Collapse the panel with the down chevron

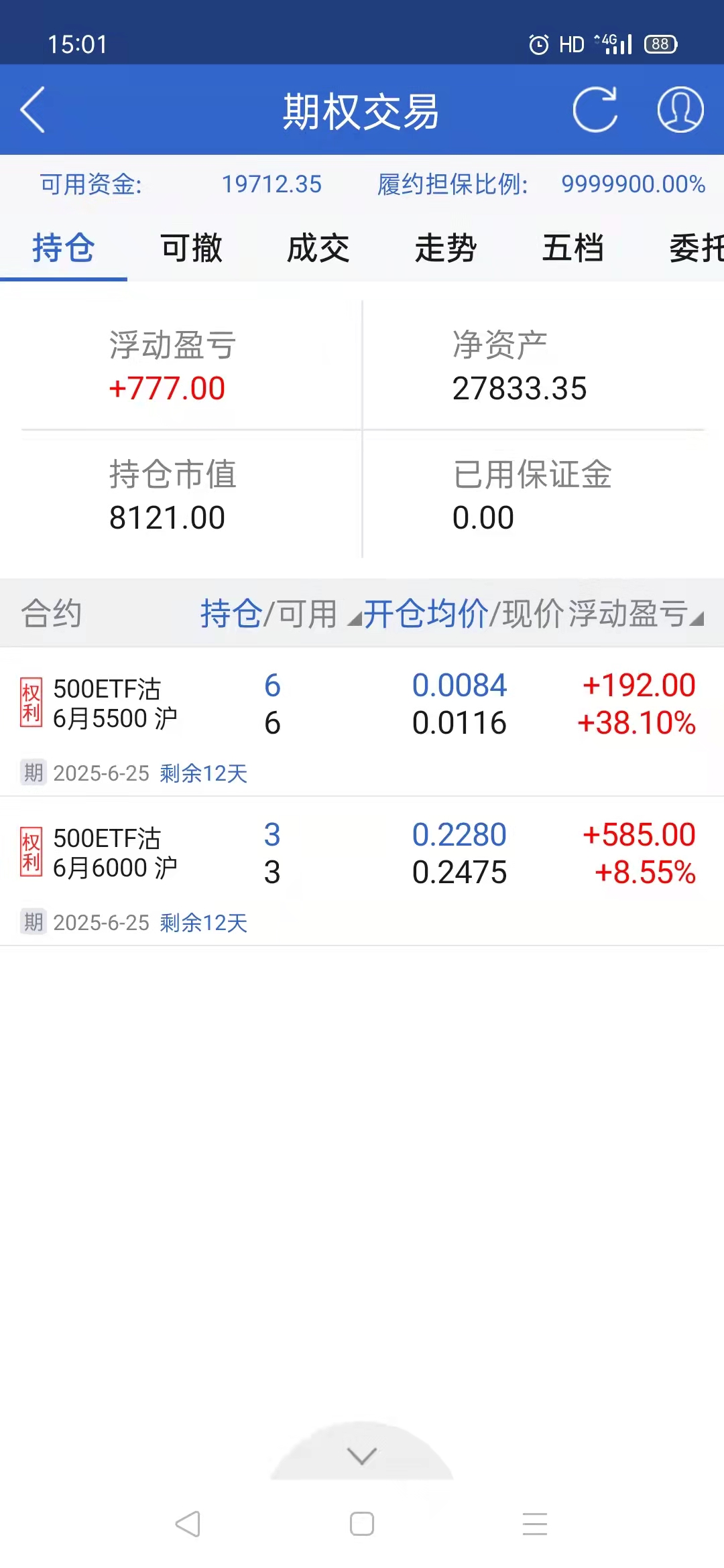coord(362,1455)
